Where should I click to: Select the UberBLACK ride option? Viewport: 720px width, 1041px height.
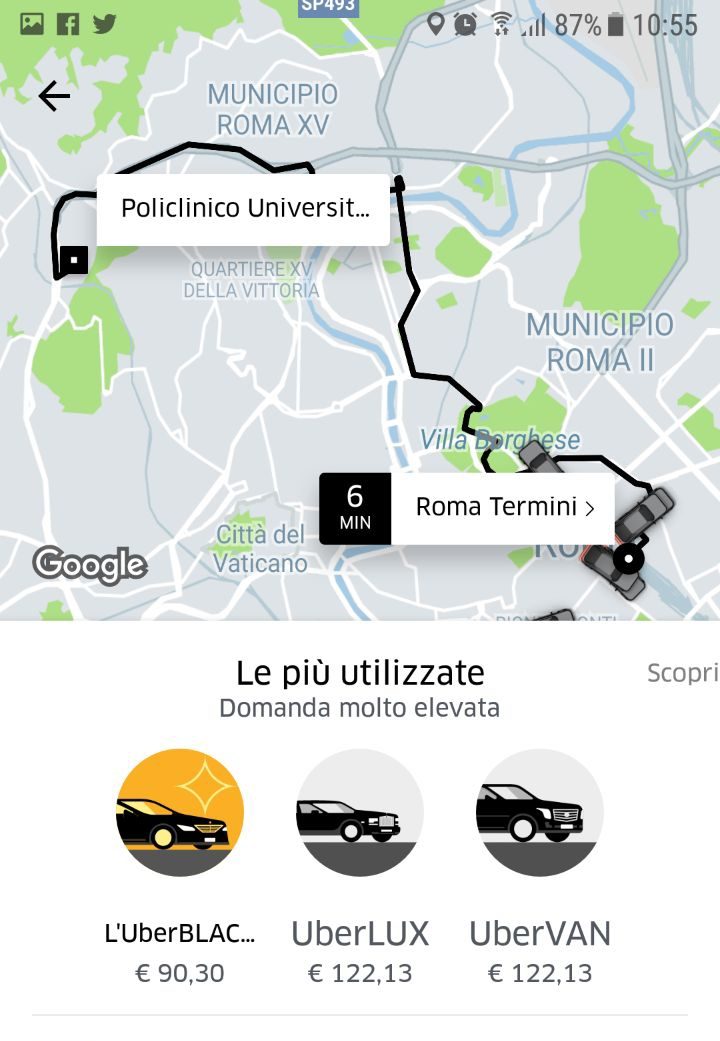pyautogui.click(x=180, y=813)
